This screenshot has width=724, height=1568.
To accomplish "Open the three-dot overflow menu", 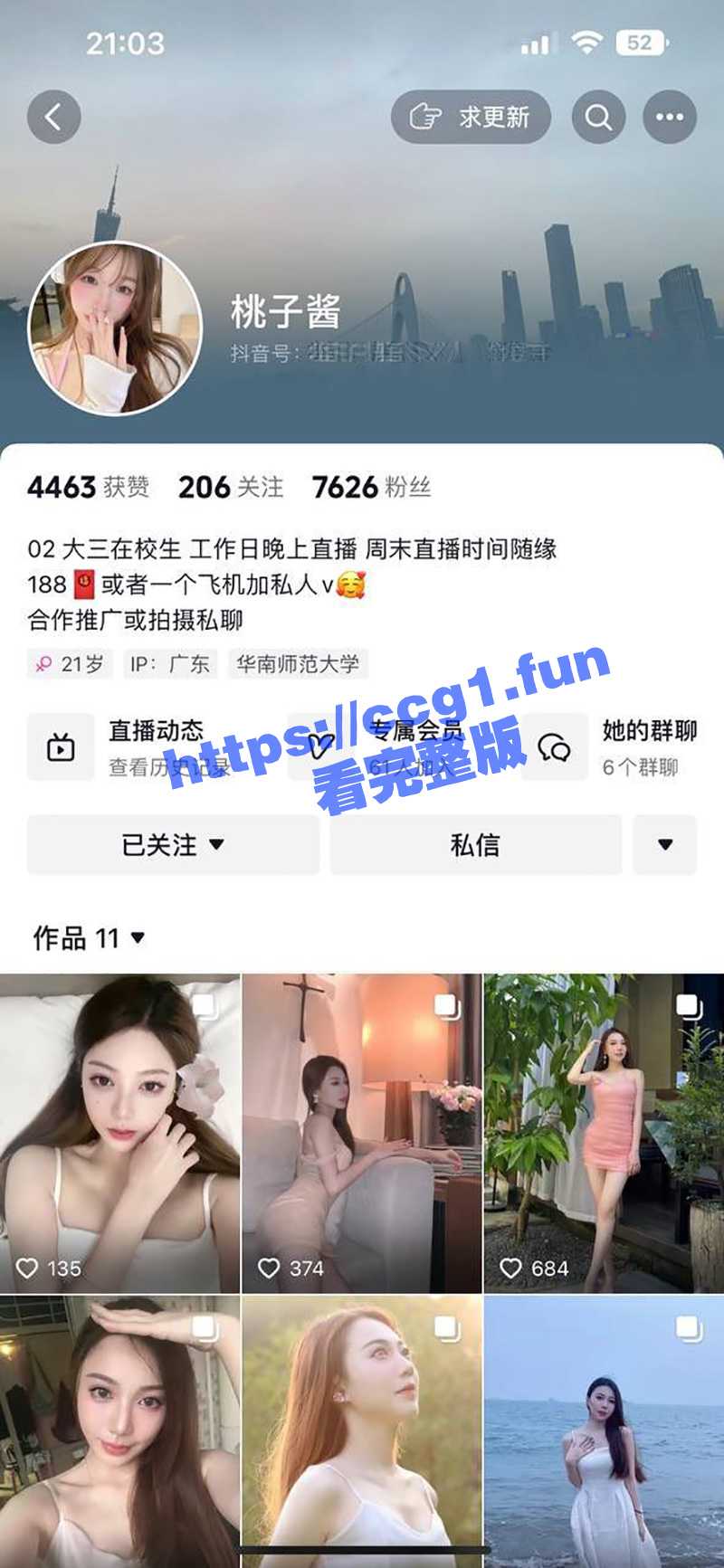I will (x=670, y=117).
